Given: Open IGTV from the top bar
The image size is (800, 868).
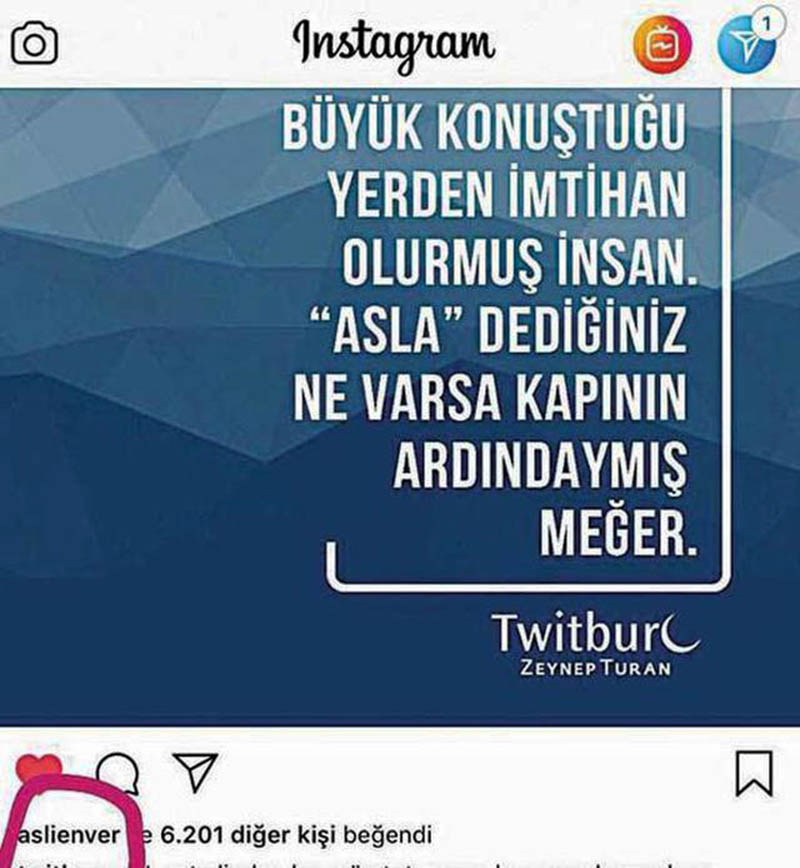Looking at the screenshot, I should [x=662, y=43].
